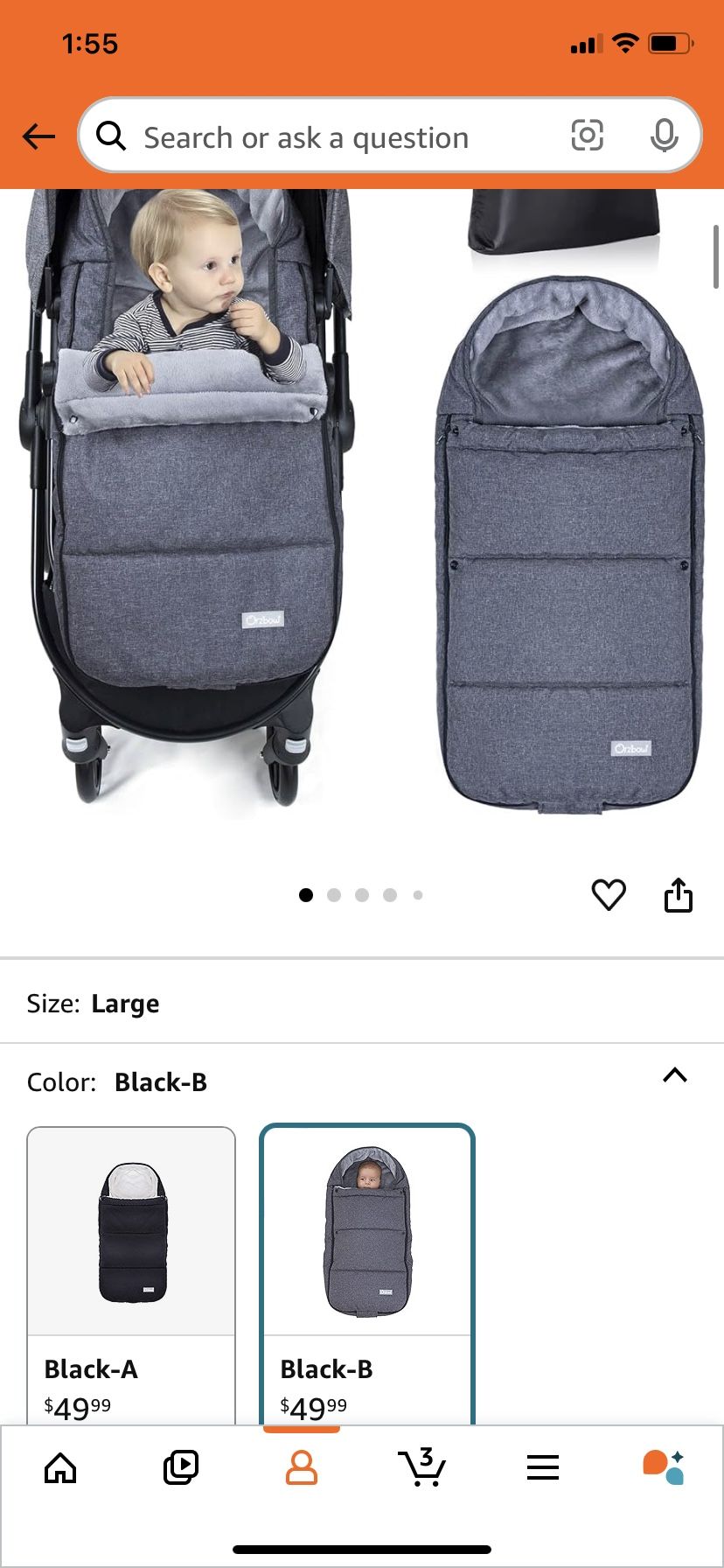724x1568 pixels.
Task: Open camera lens search
Action: tap(587, 136)
